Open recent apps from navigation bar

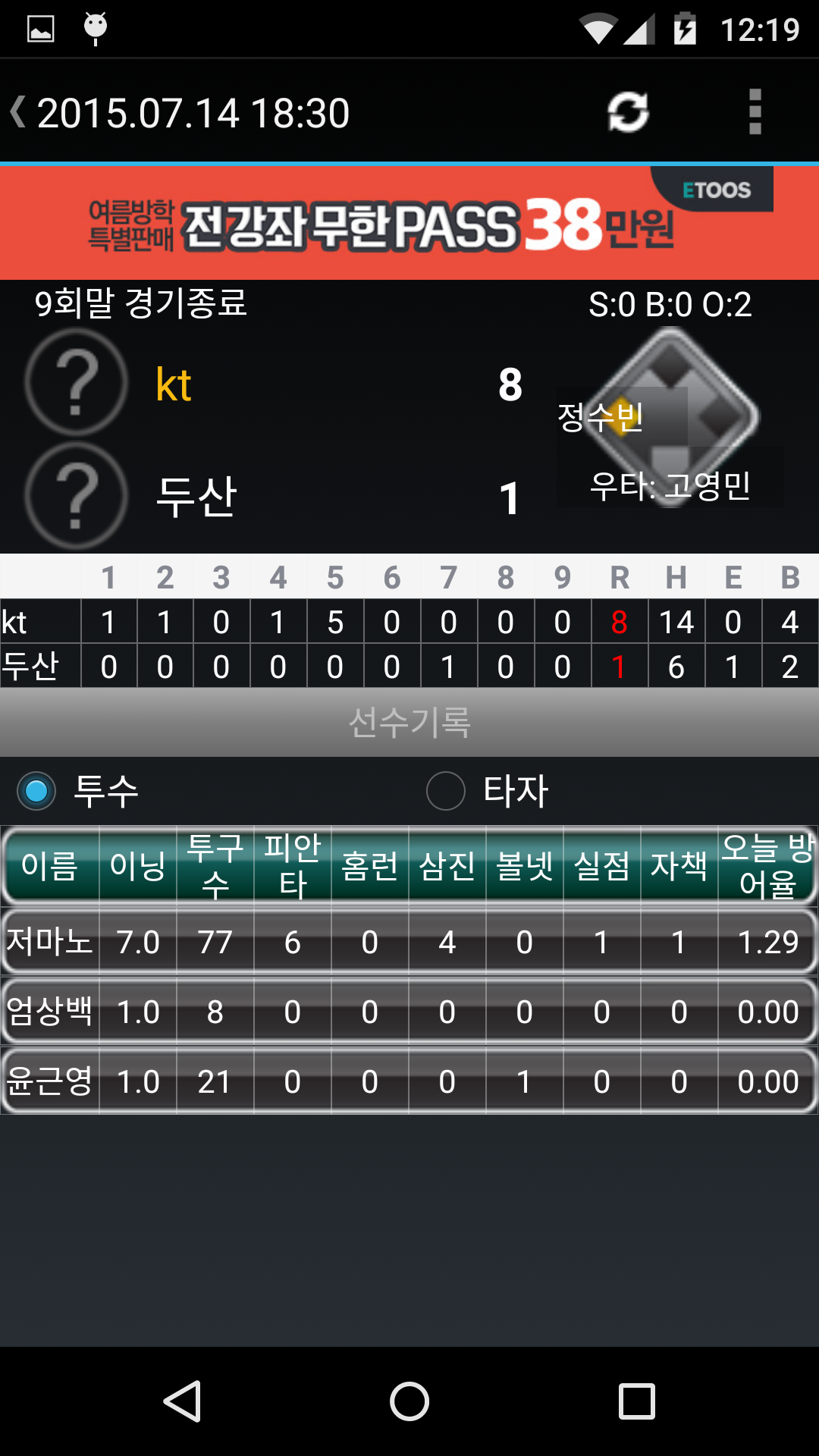pos(637,1401)
